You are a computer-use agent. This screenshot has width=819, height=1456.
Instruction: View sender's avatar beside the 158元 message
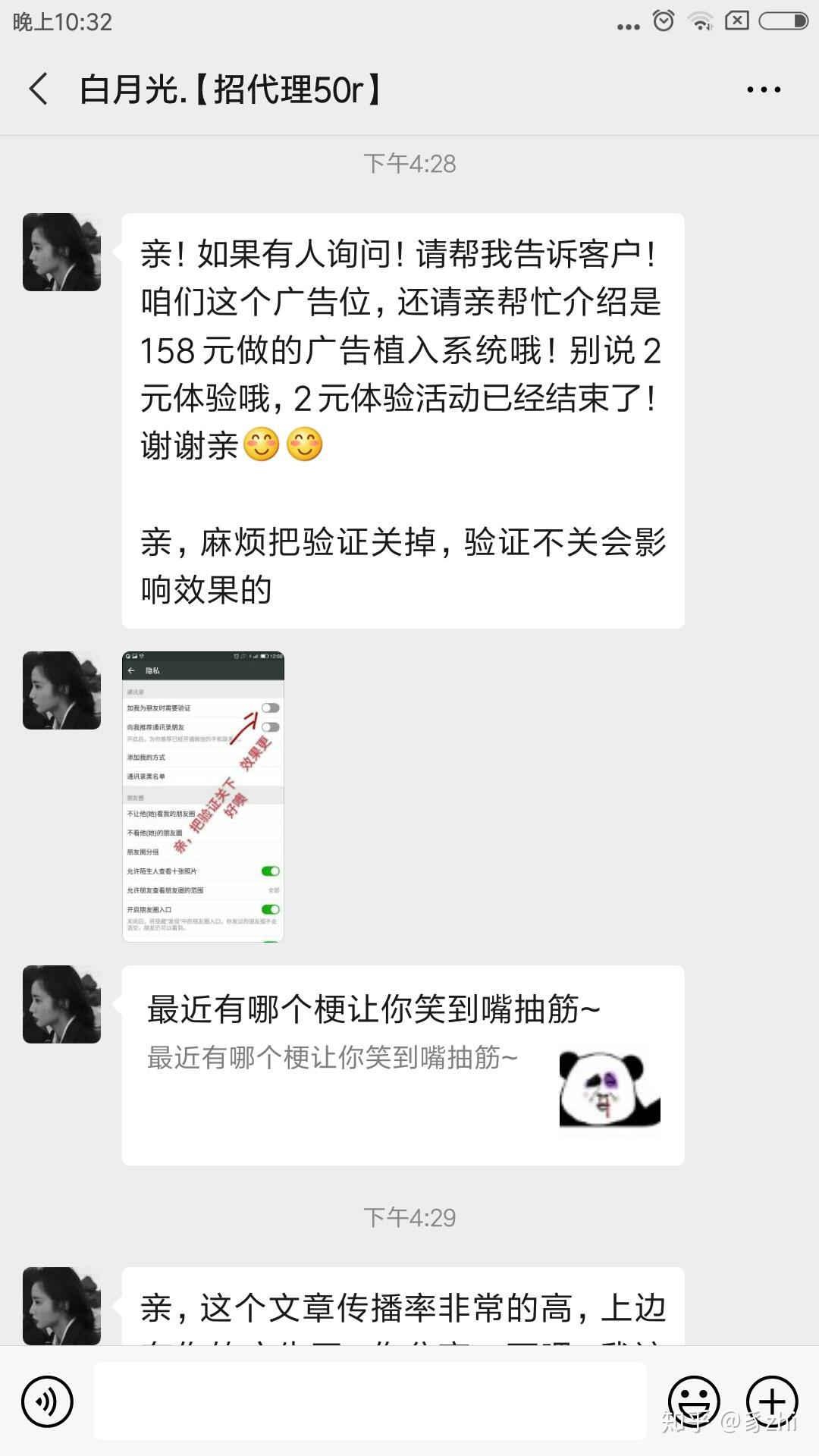(61, 253)
